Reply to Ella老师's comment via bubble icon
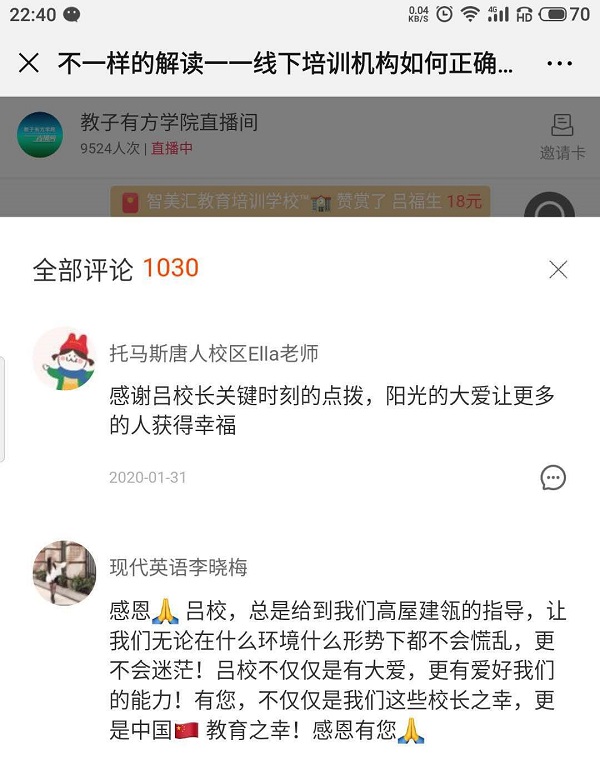 click(x=552, y=477)
